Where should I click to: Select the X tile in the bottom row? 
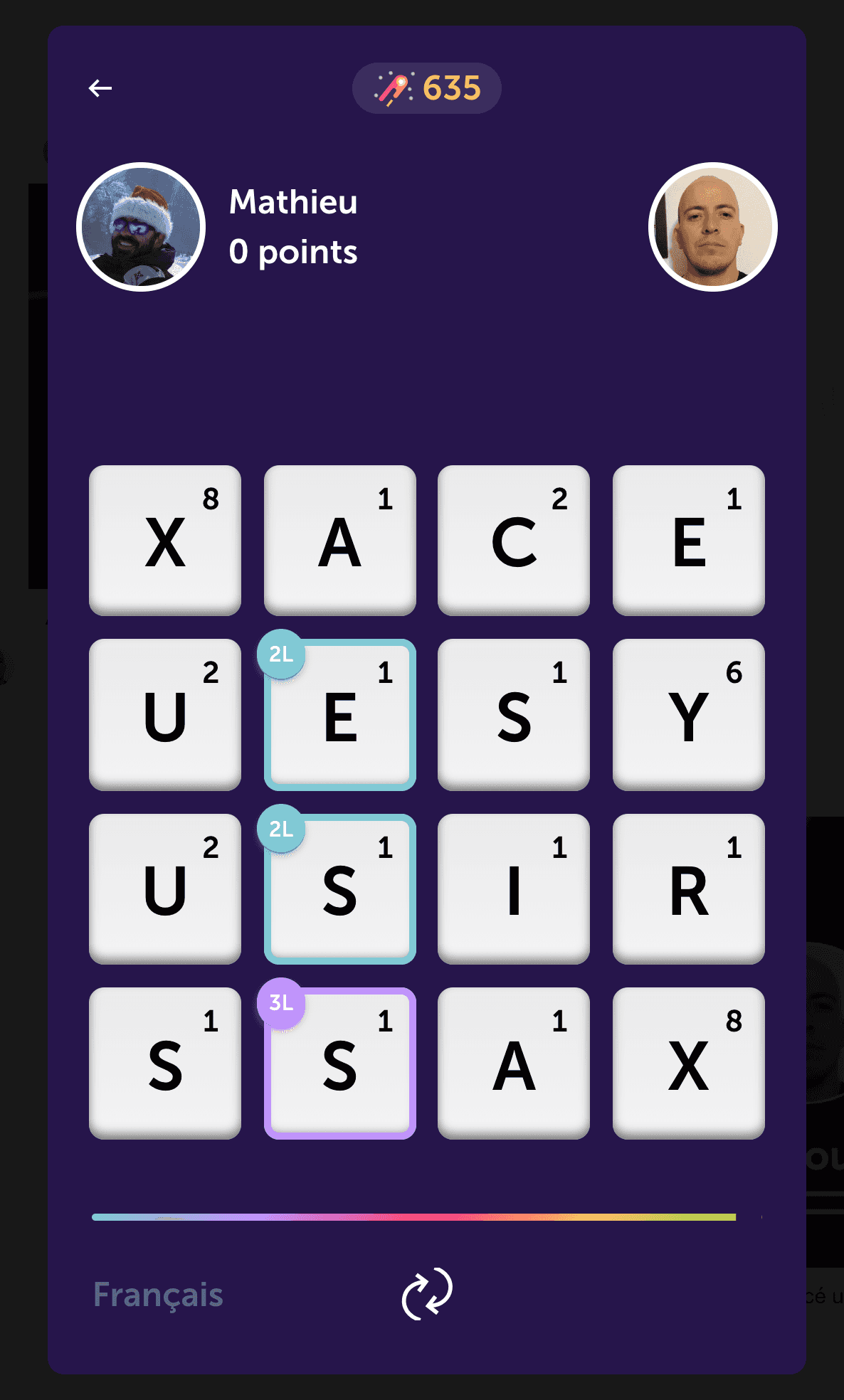tap(688, 1064)
